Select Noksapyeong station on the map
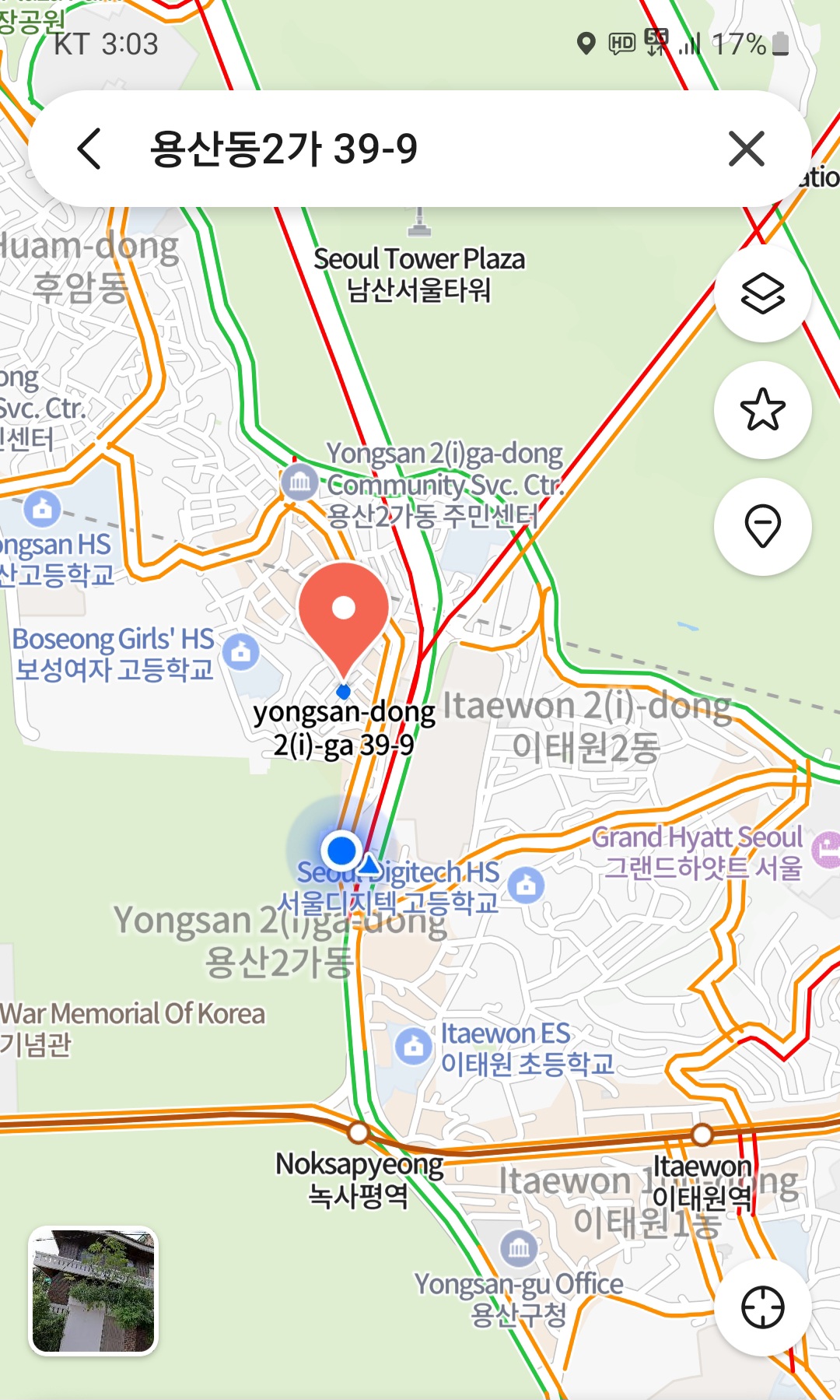The image size is (840, 1400). (x=359, y=1132)
